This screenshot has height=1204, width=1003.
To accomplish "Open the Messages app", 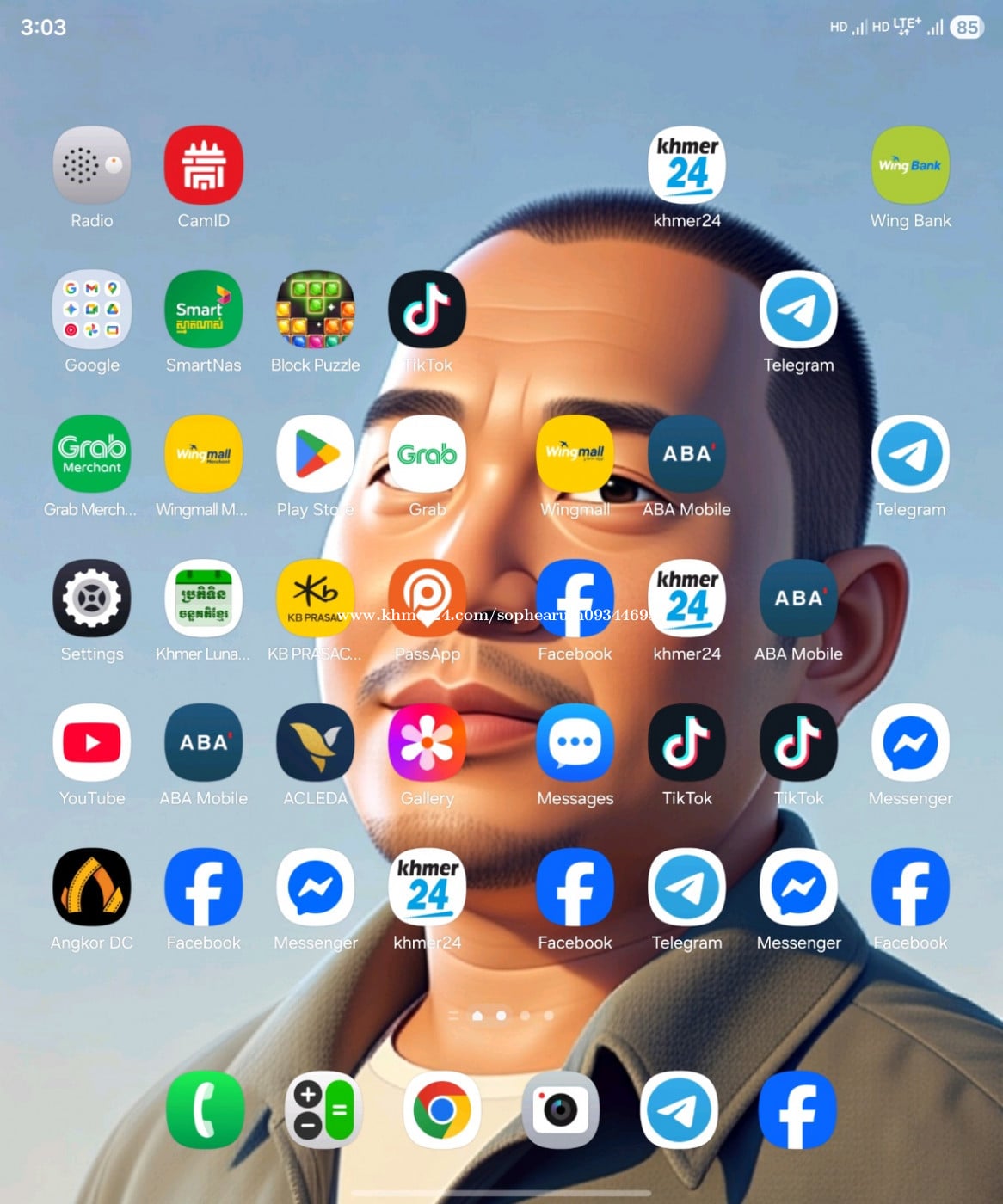I will (575, 743).
